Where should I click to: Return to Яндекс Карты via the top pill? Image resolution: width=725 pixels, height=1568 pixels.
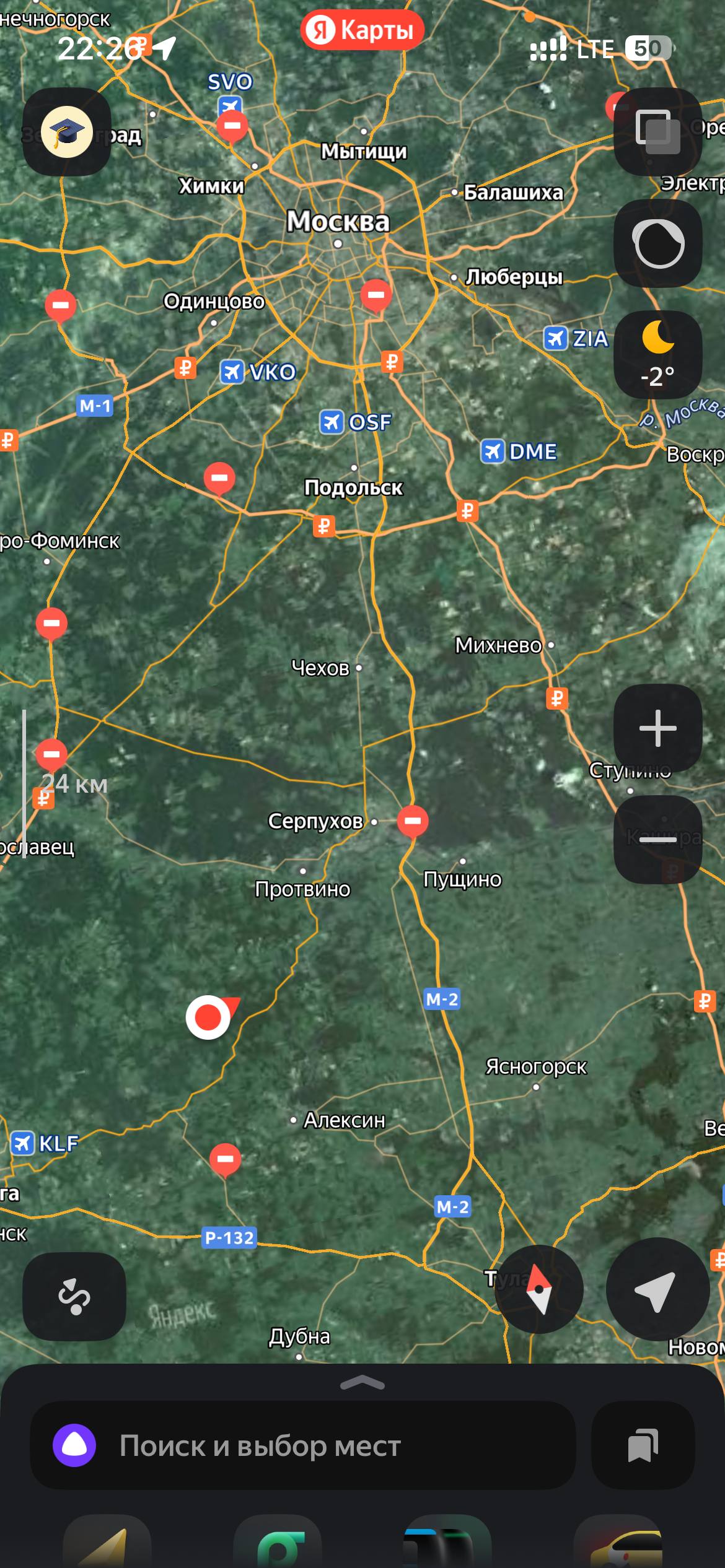362,30
